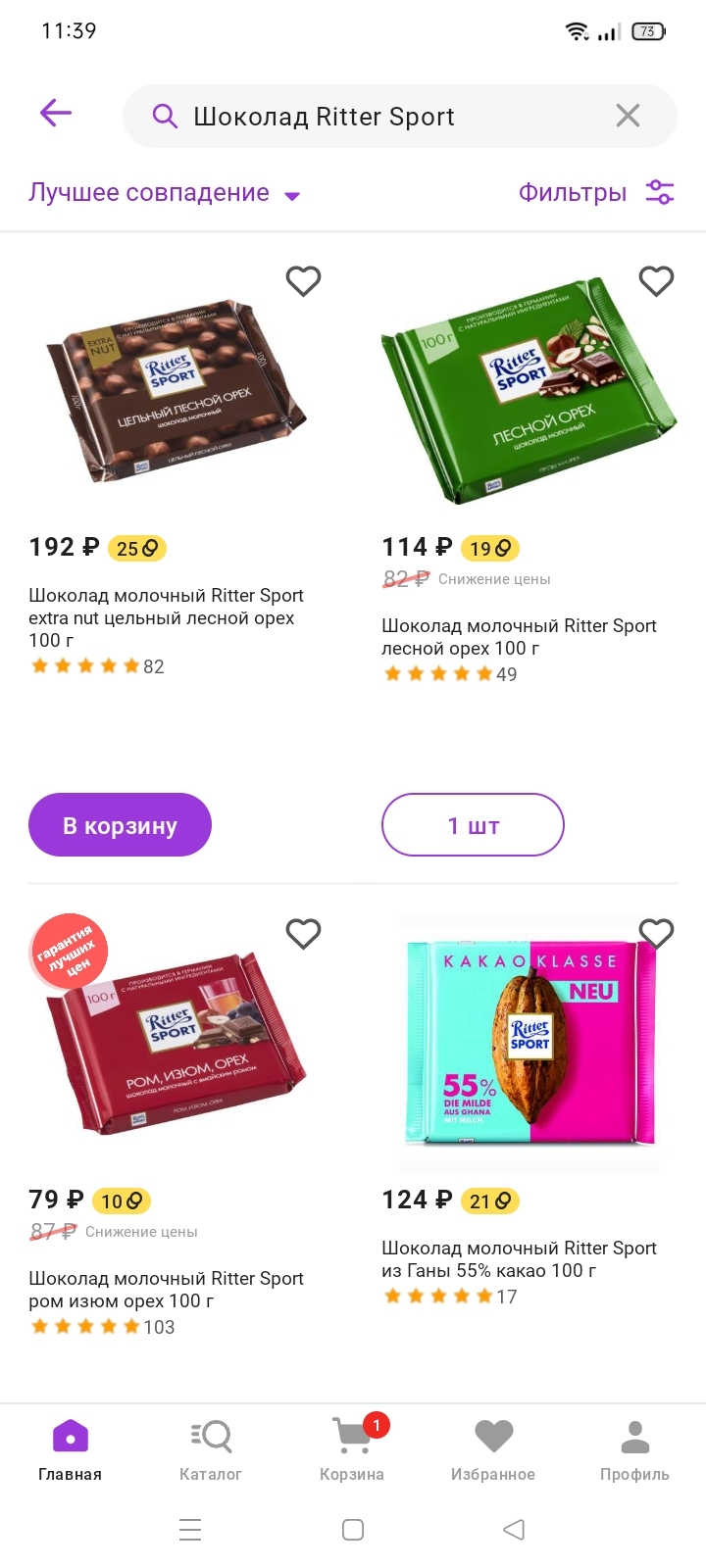Screen dimensions: 706x1568
Task: Open the ром изюм орех product card
Action: pyautogui.click(x=166, y=1290)
